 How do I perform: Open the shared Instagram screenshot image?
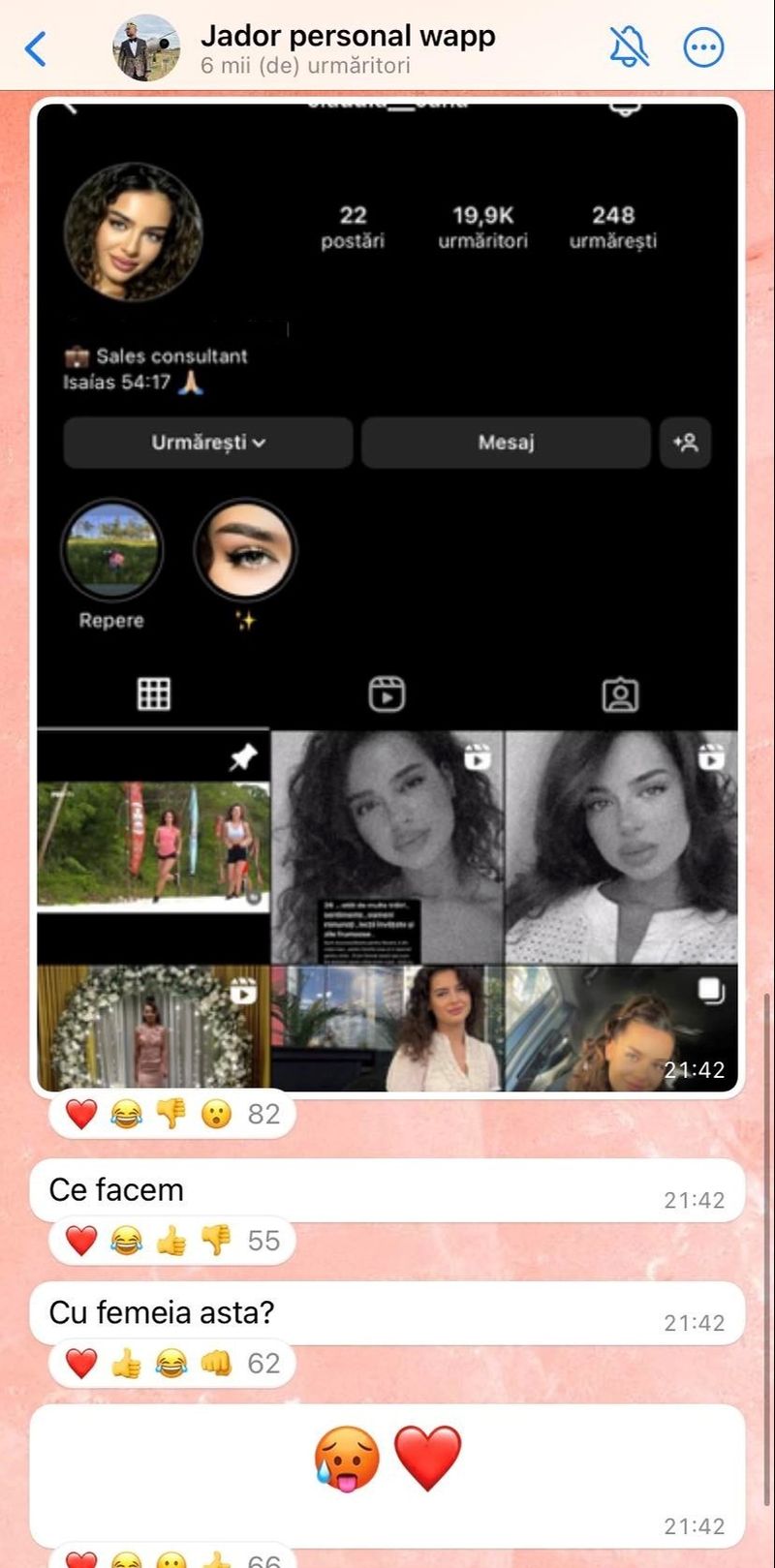coord(387,596)
